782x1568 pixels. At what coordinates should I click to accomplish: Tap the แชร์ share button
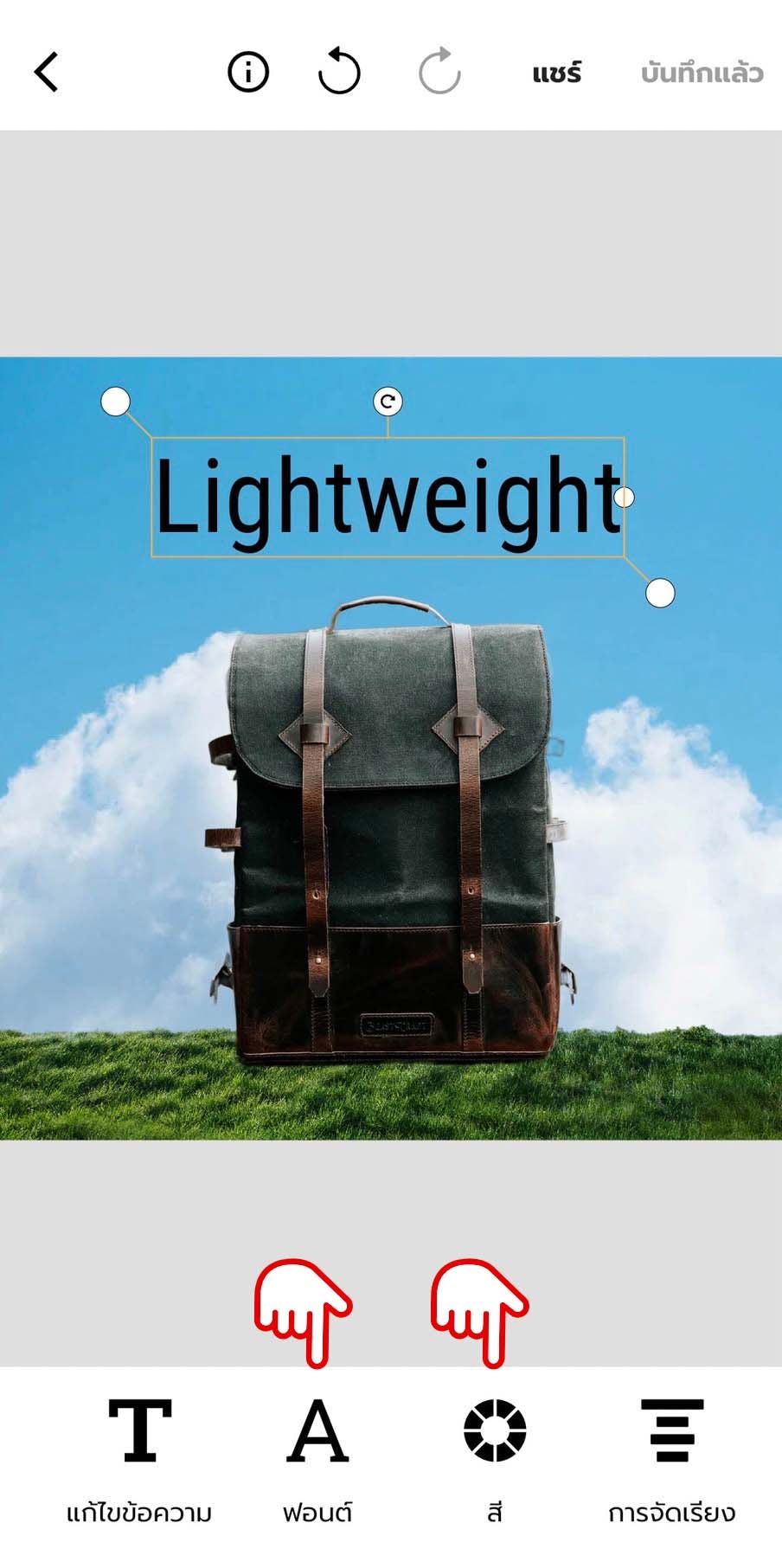click(x=556, y=74)
